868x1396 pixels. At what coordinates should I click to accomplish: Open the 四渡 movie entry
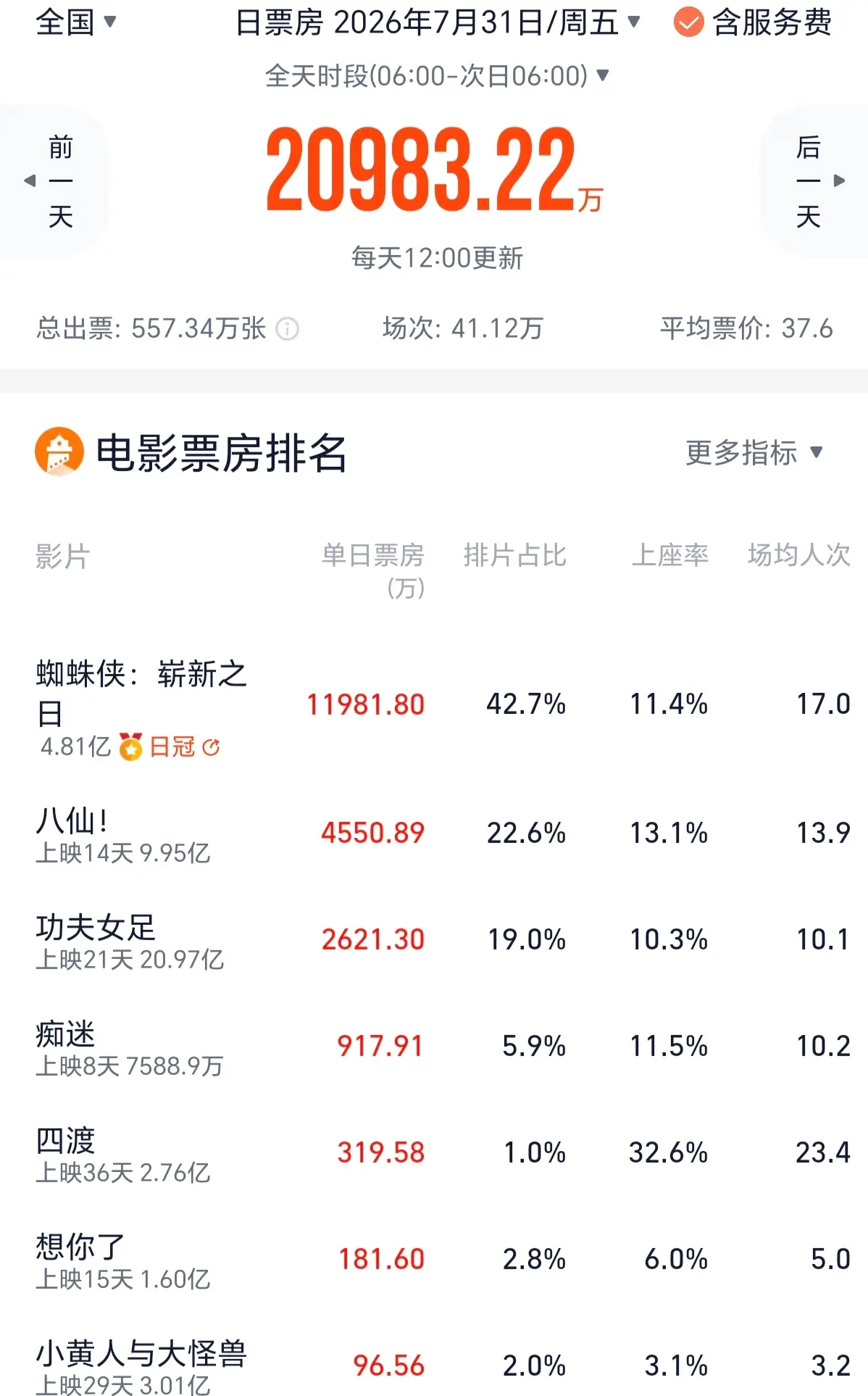pyautogui.click(x=434, y=1153)
